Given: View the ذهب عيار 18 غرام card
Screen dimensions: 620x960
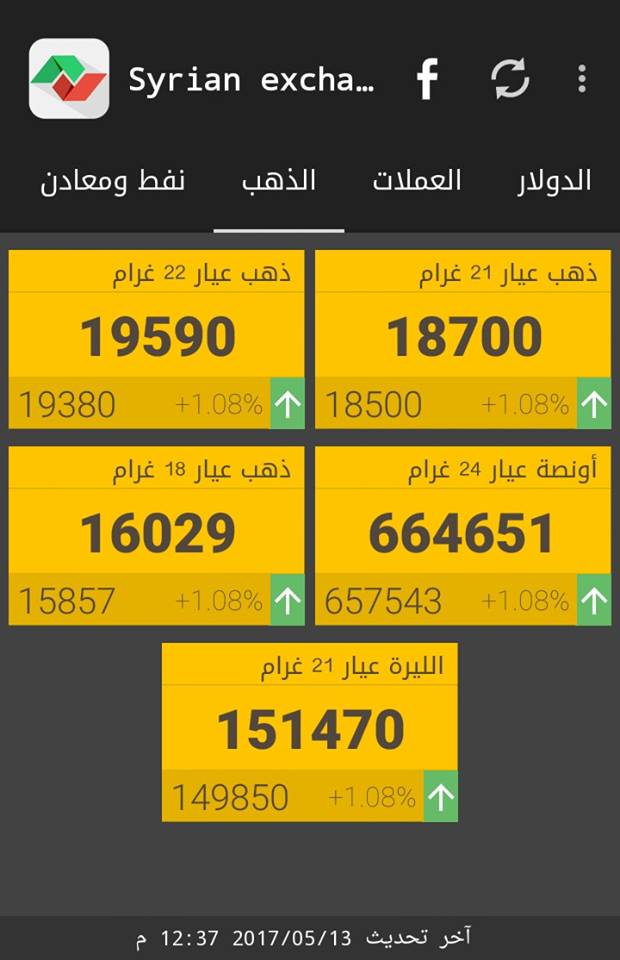Looking at the screenshot, I should (157, 535).
